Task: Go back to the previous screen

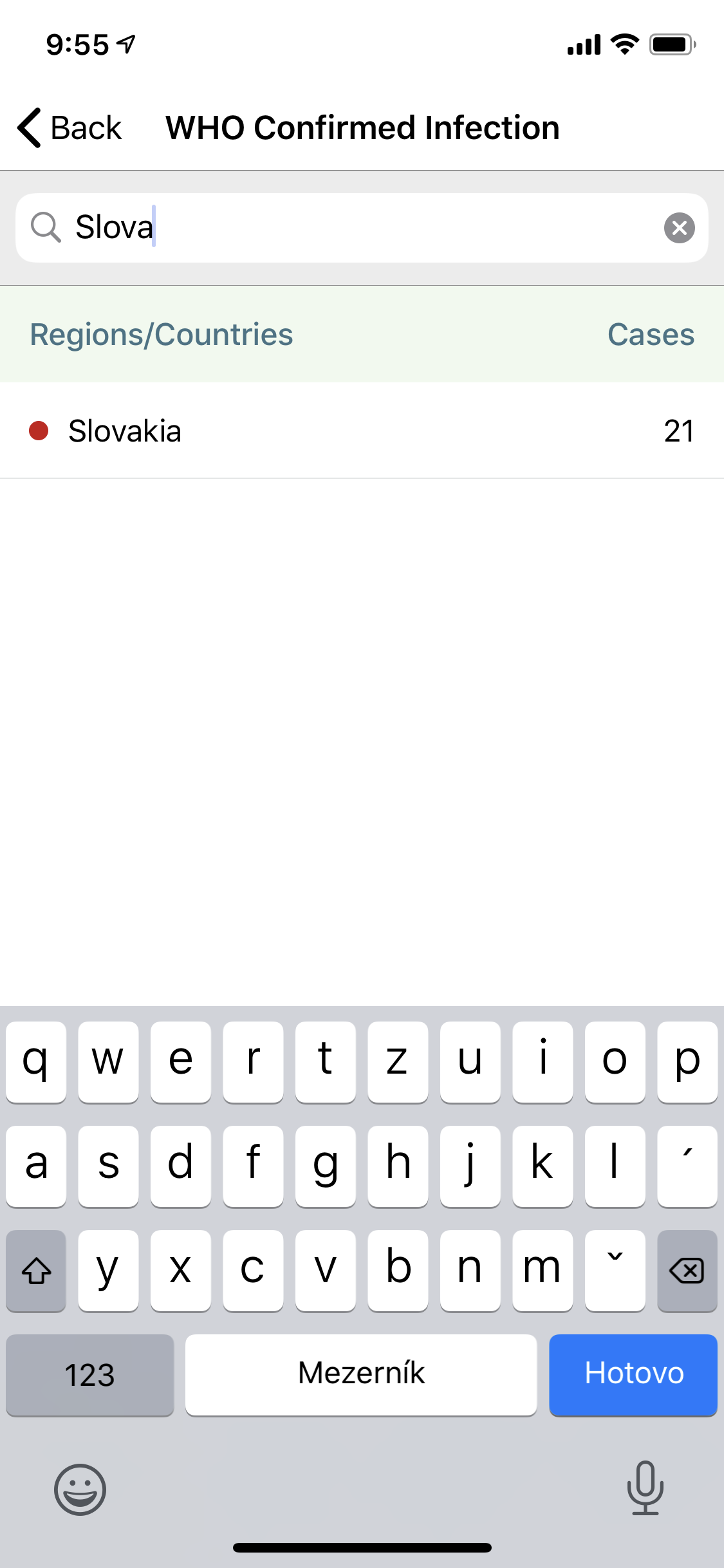Action: tap(70, 127)
